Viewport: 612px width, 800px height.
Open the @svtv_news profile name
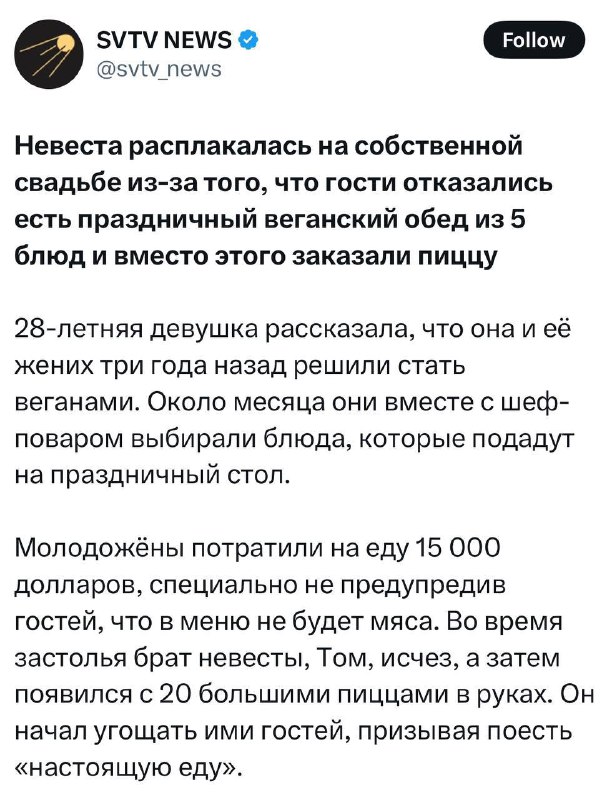(x=166, y=40)
